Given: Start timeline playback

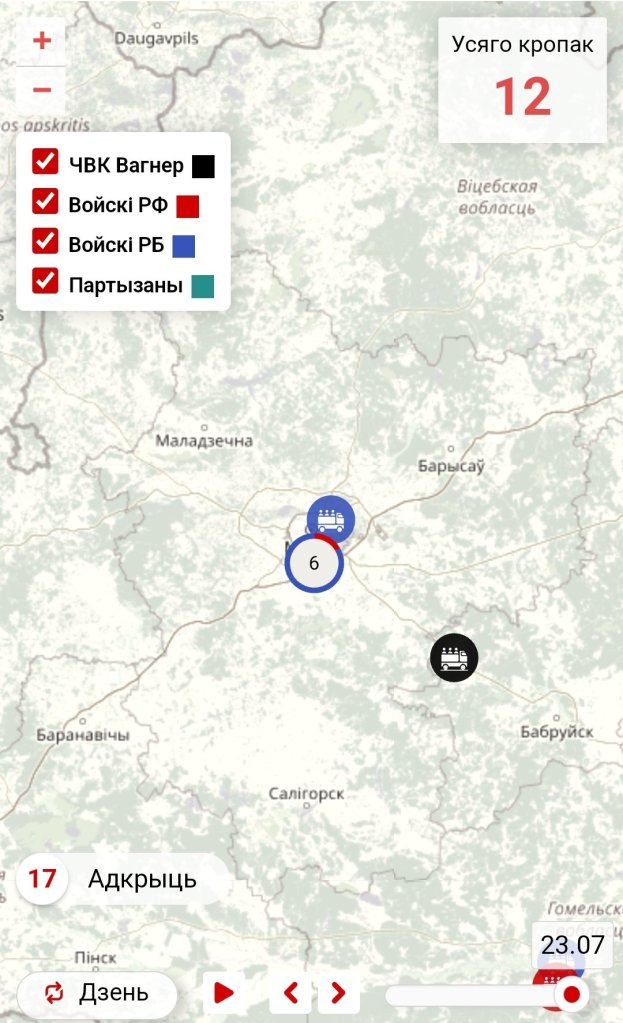Looking at the screenshot, I should click(224, 993).
